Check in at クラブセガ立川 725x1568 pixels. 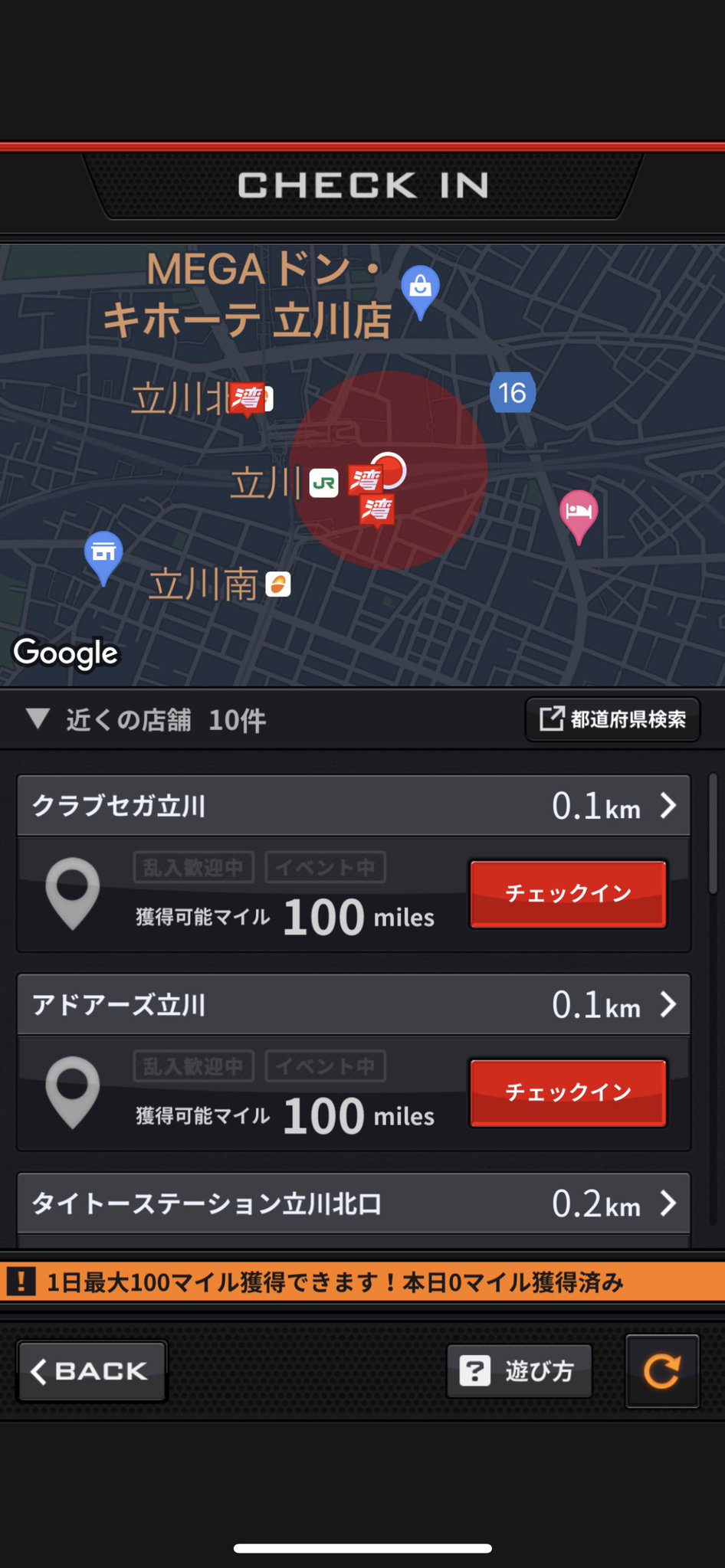[x=568, y=894]
